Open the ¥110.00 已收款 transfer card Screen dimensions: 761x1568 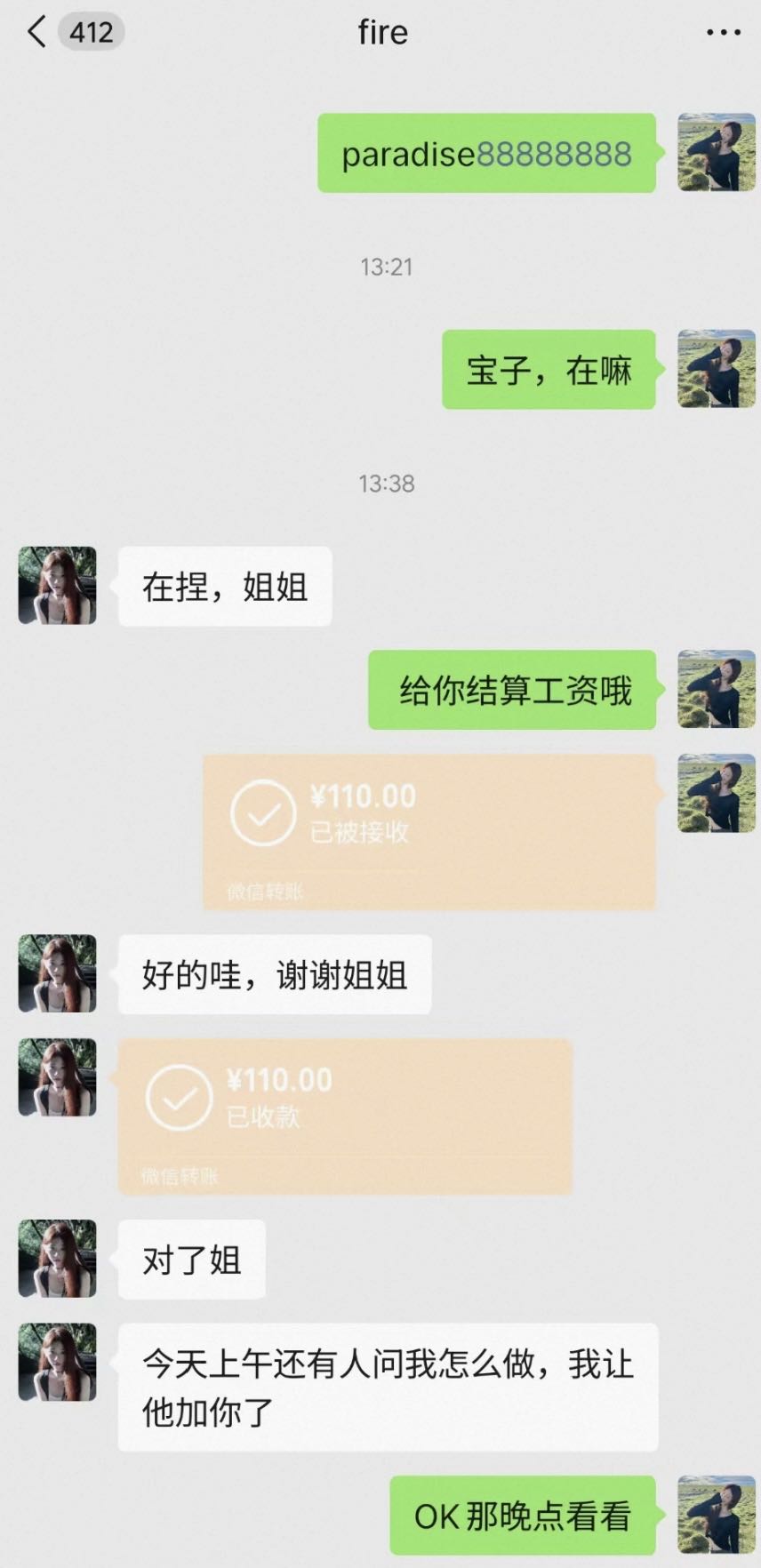[345, 1116]
